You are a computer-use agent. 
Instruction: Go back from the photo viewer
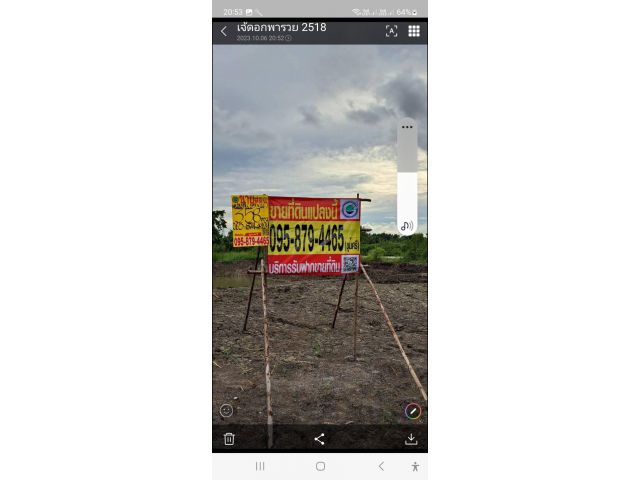click(x=224, y=31)
